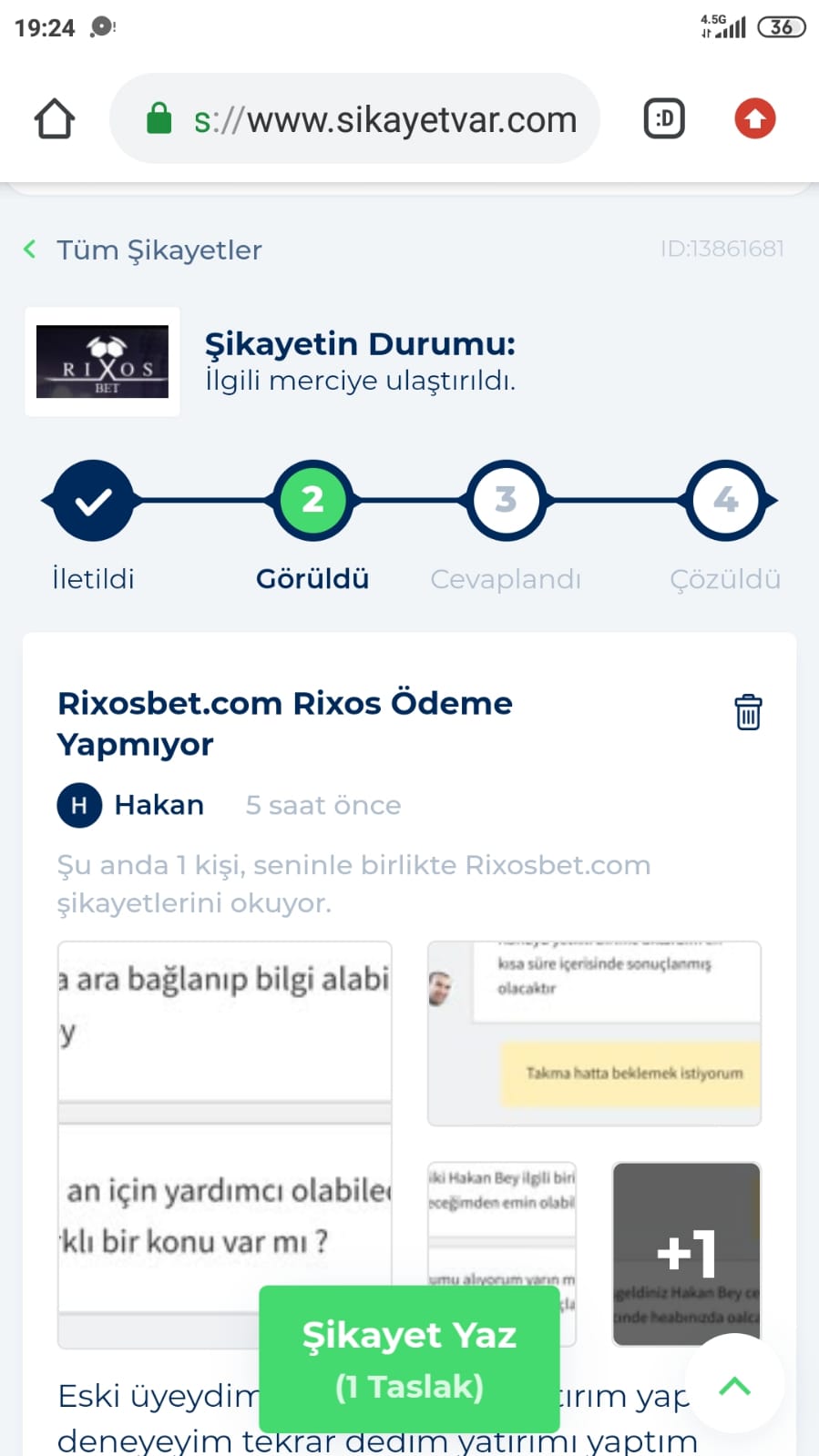Delete the complaint with trash icon
Screen dimensions: 819x1456
[748, 712]
